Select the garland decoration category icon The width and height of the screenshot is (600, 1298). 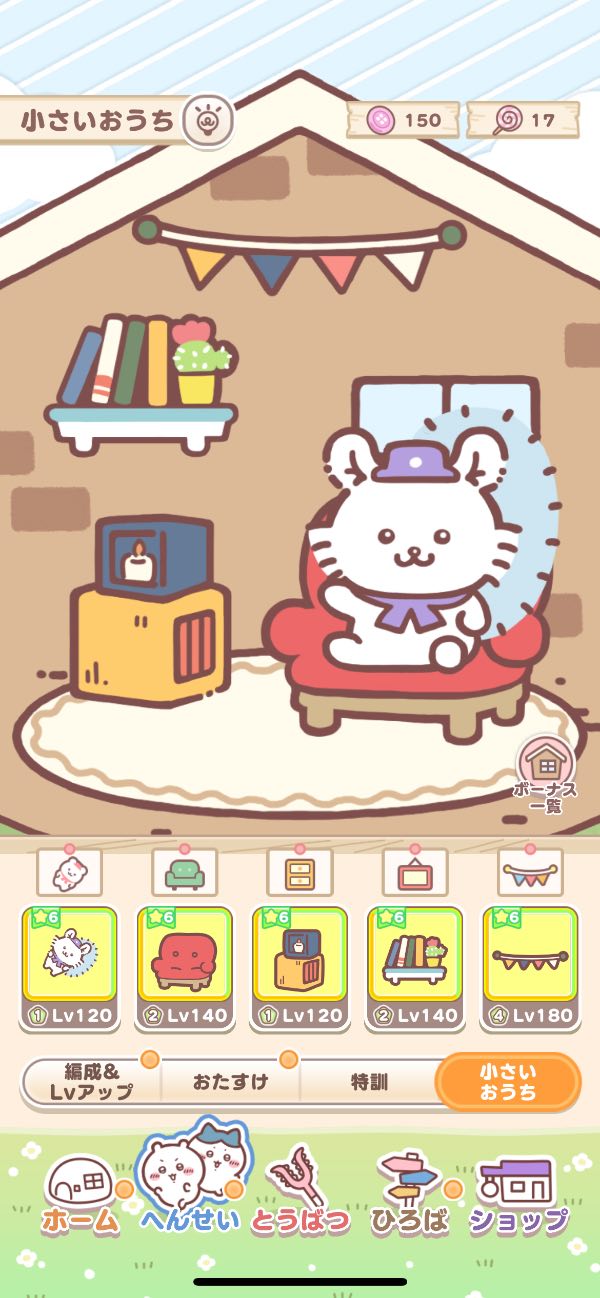[530, 871]
